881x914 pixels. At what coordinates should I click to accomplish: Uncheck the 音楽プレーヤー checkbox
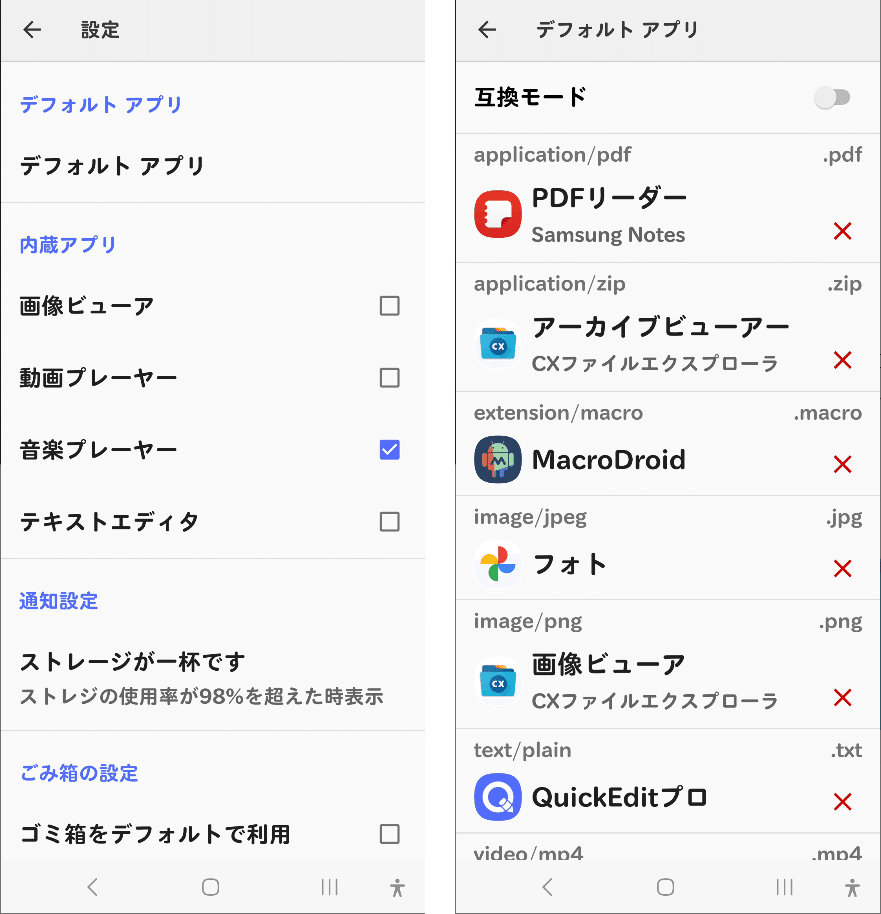(x=390, y=450)
